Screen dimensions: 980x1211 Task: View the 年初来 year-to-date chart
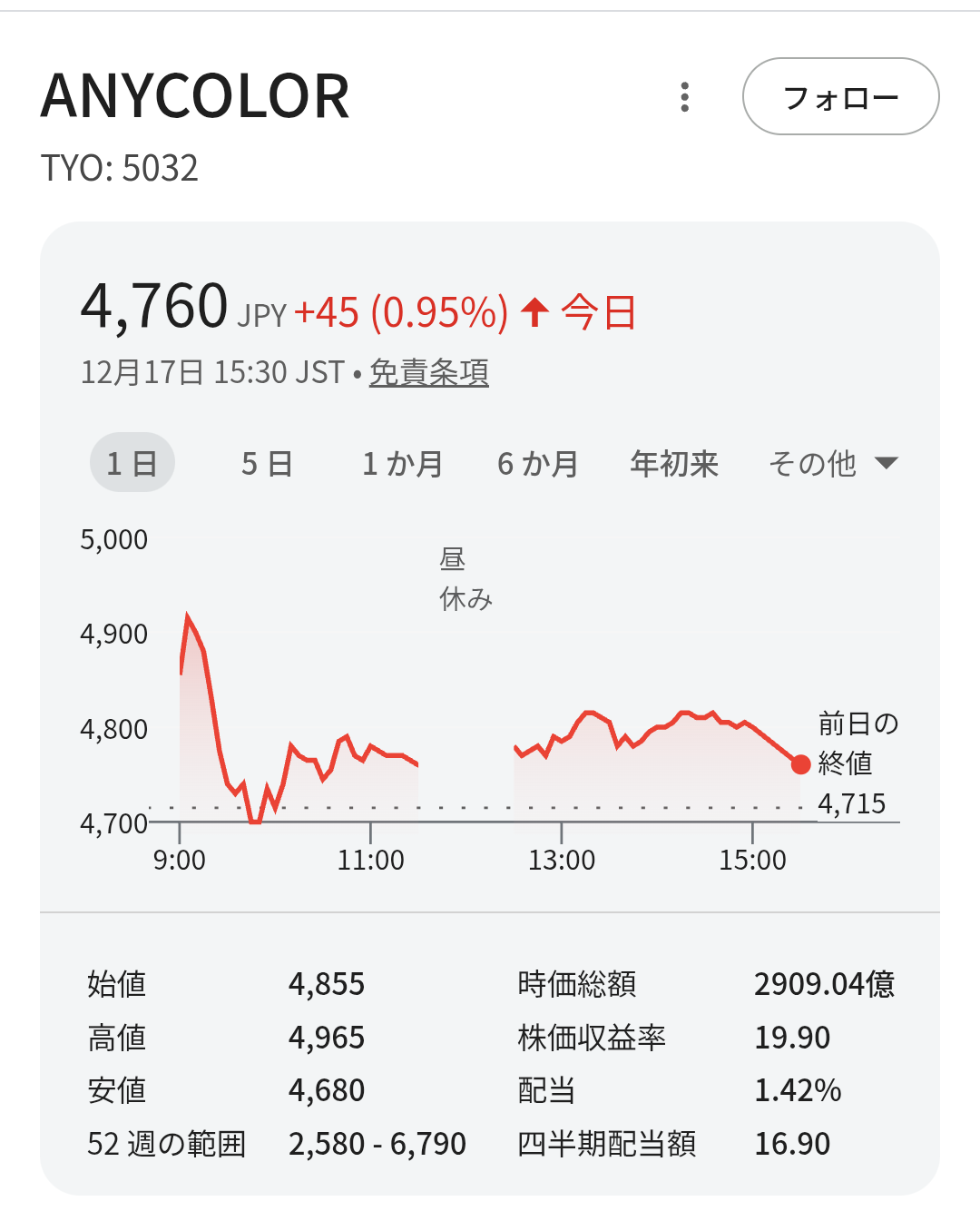[674, 464]
